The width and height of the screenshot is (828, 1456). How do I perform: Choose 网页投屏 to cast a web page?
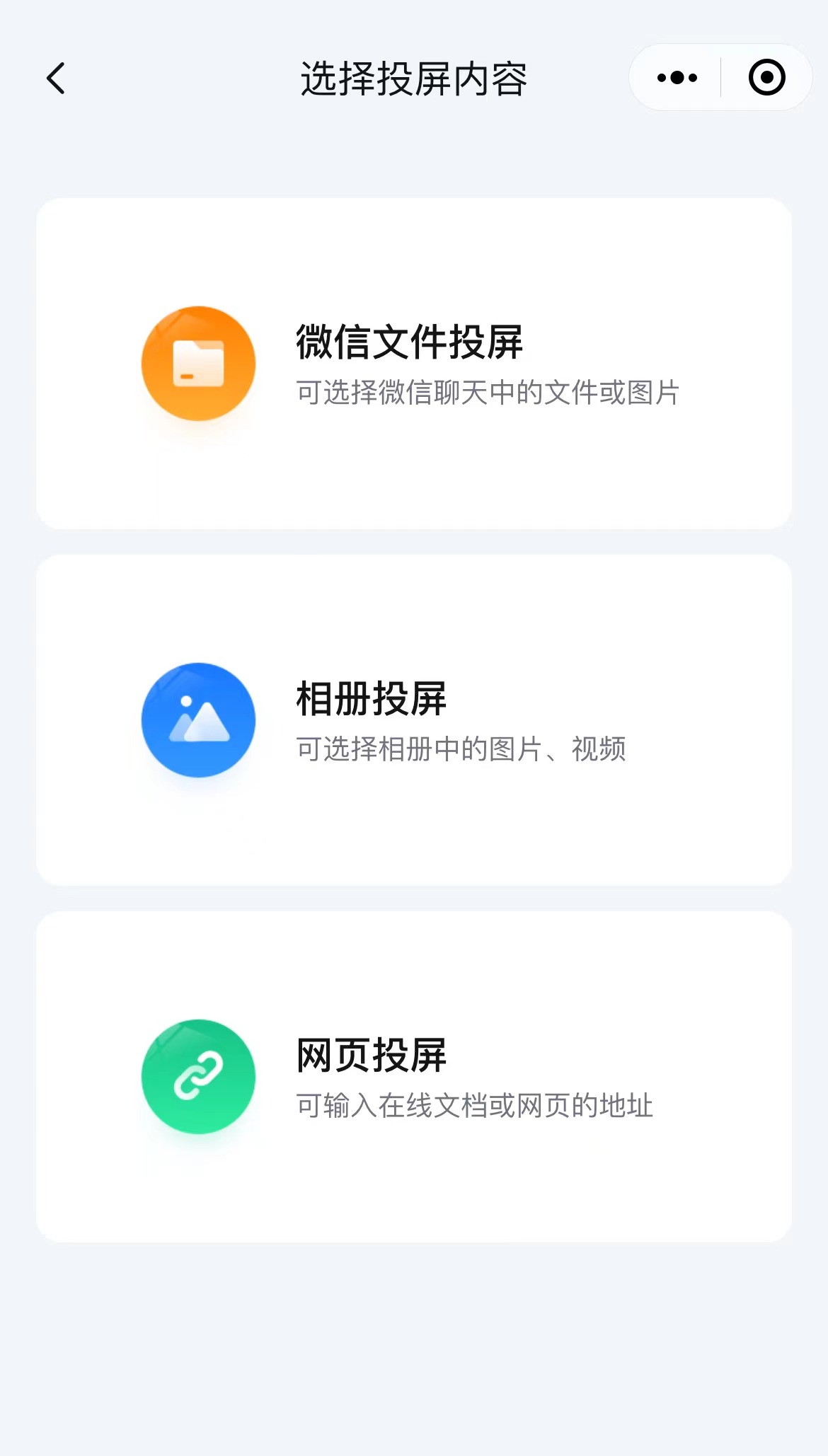tap(414, 1077)
